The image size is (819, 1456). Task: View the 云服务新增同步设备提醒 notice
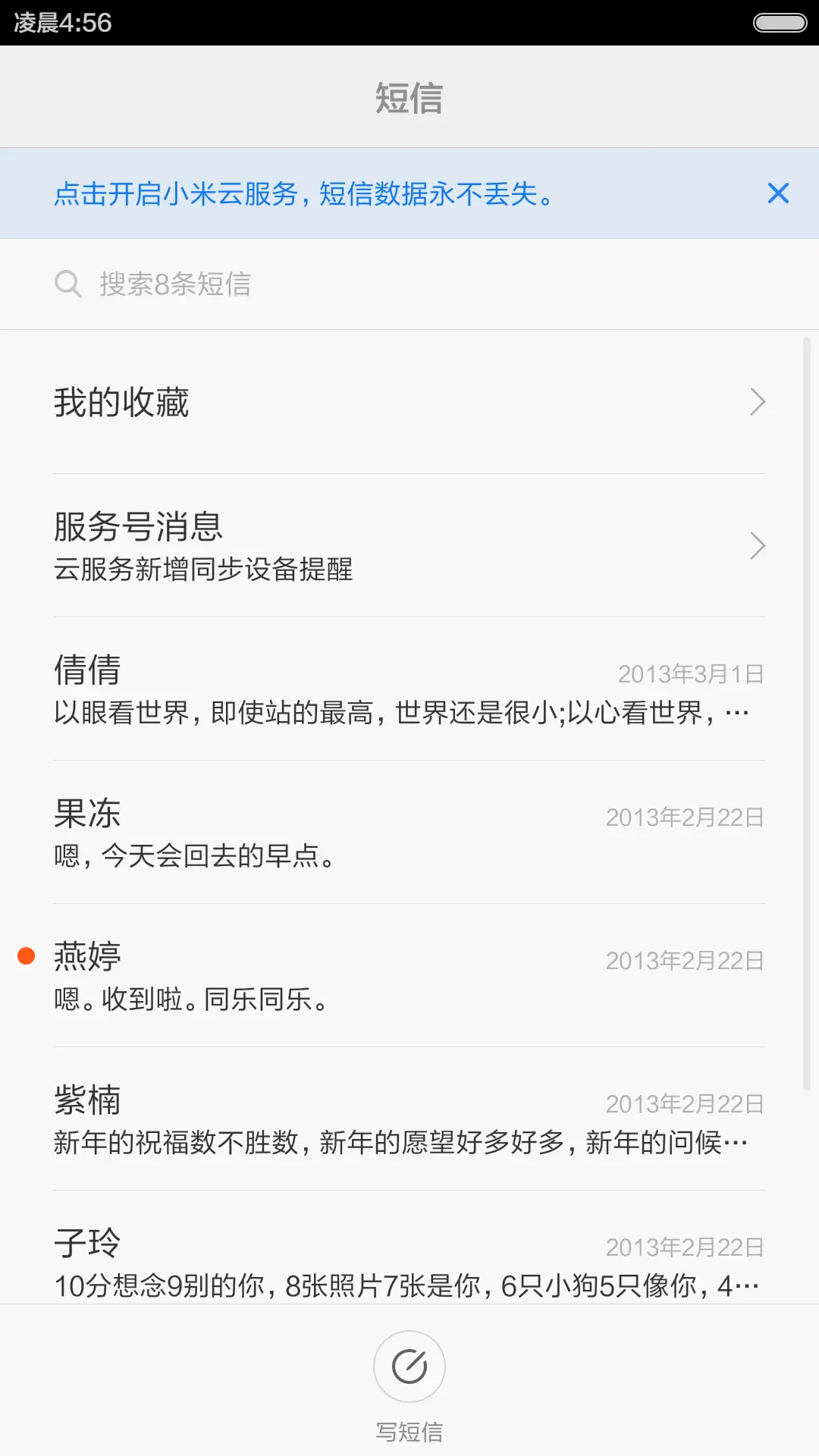click(x=205, y=572)
